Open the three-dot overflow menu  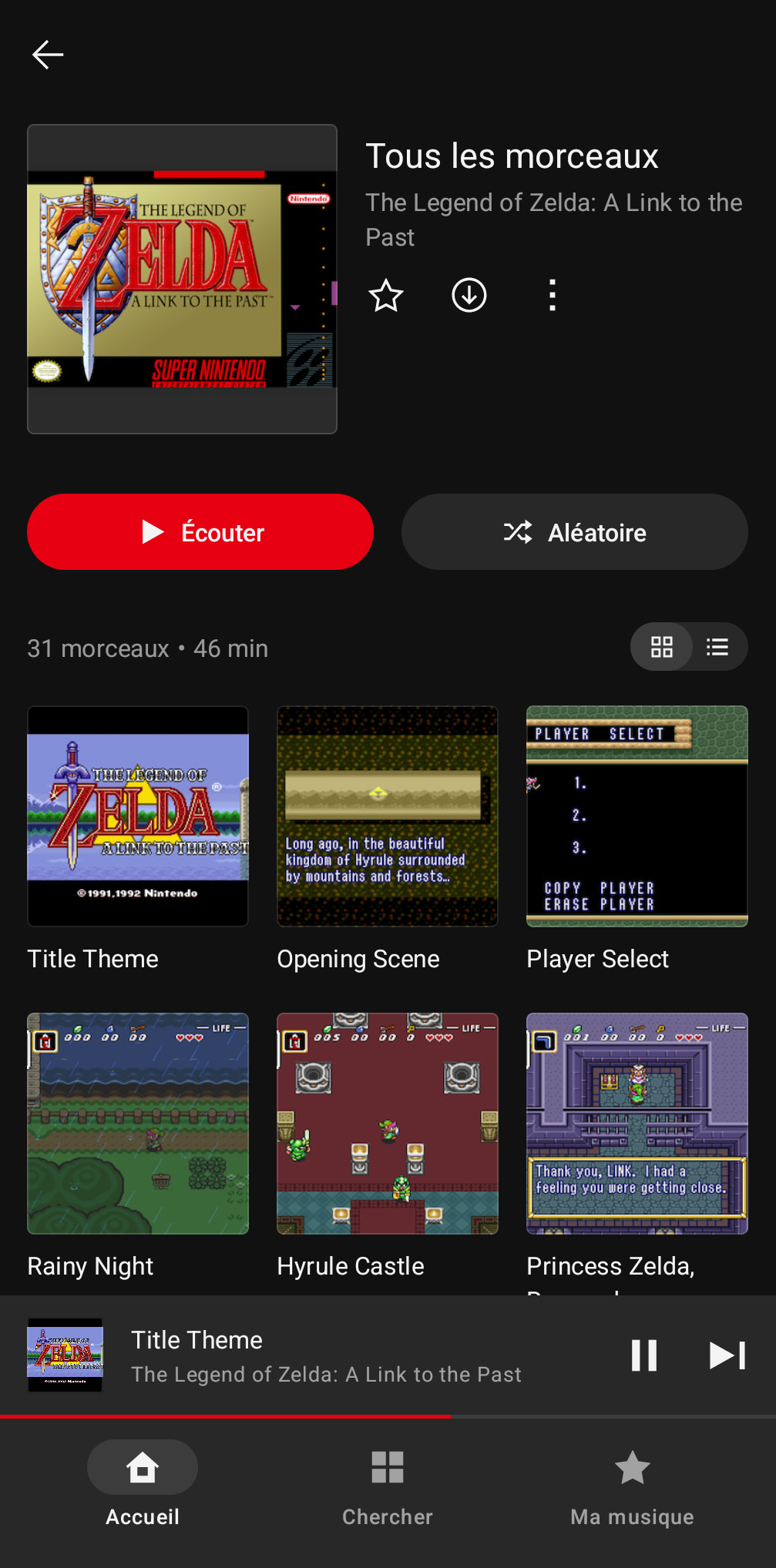(x=553, y=296)
